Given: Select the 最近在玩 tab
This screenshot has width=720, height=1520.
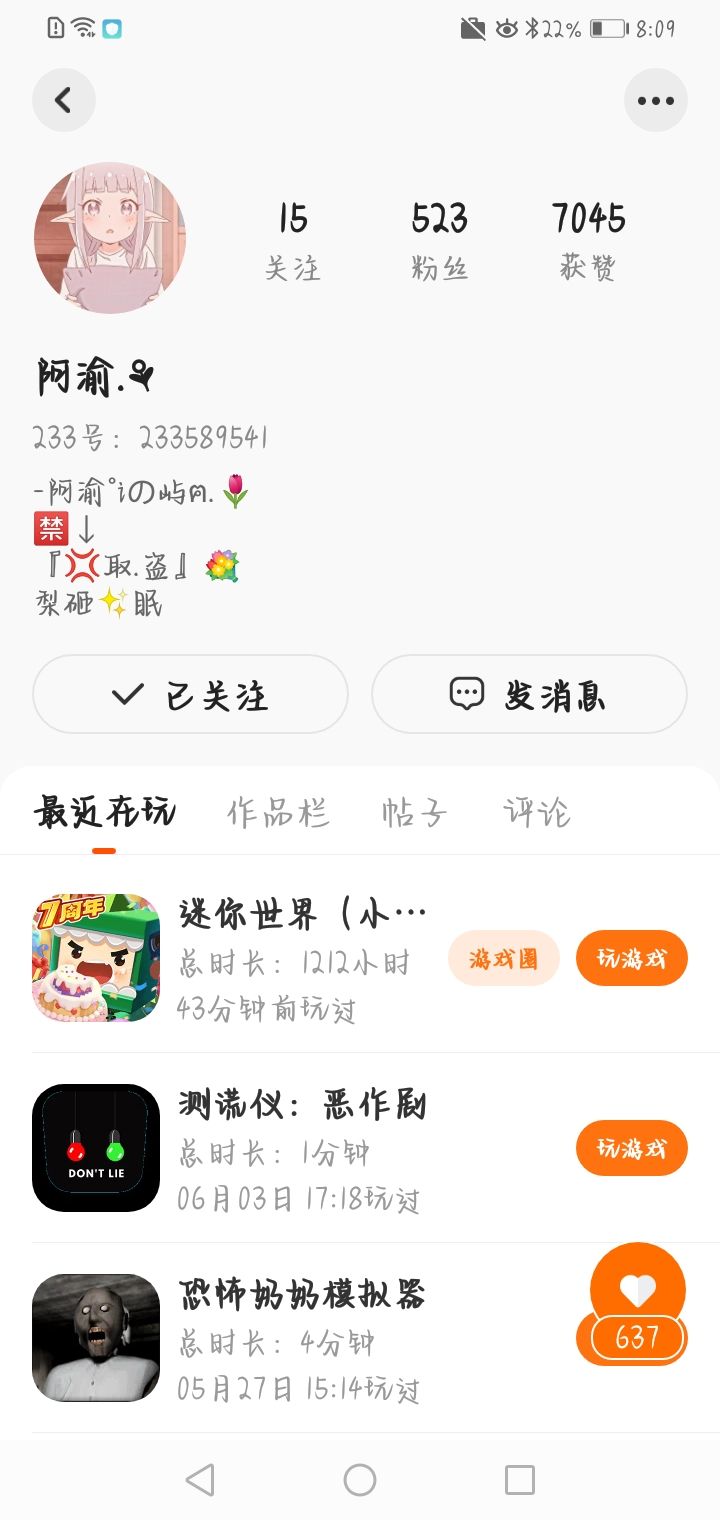Looking at the screenshot, I should tap(105, 812).
